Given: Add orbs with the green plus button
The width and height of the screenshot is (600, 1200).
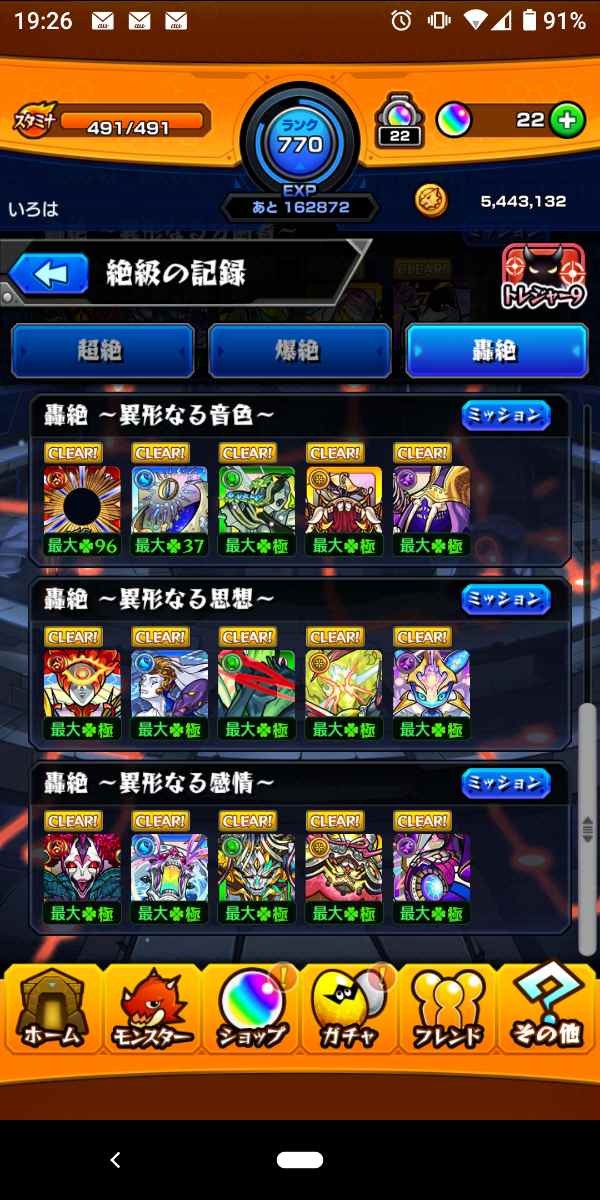Looking at the screenshot, I should pyautogui.click(x=567, y=121).
